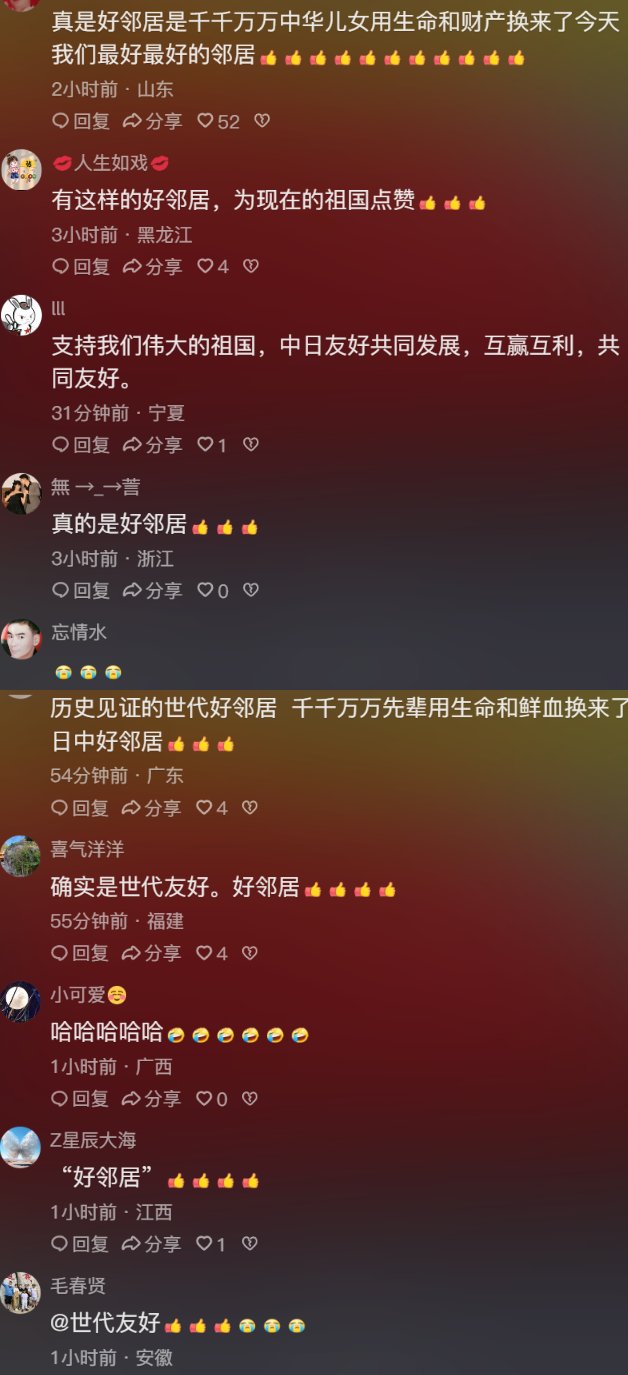The image size is (628, 1375).
Task: Dislike the comment posted from 山东
Action: [x=262, y=122]
